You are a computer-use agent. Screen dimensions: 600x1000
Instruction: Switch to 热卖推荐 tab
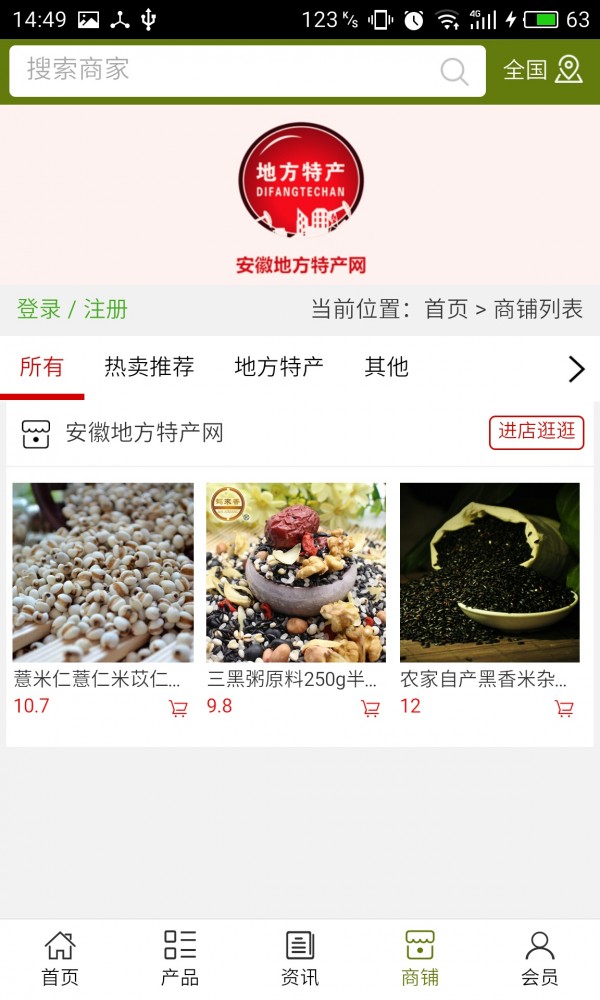tap(149, 367)
